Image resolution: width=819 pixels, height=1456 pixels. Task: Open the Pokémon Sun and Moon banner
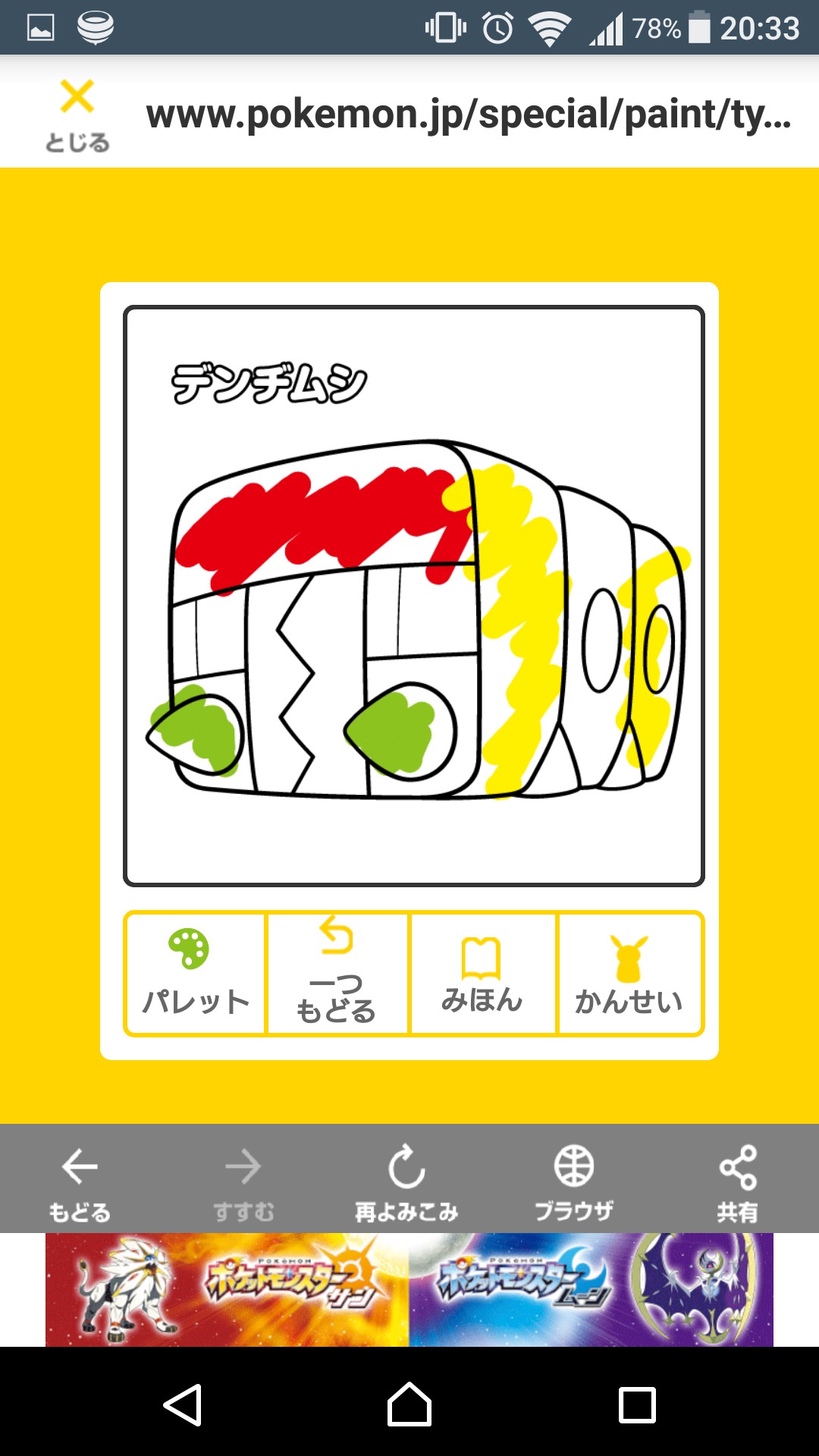409,1289
